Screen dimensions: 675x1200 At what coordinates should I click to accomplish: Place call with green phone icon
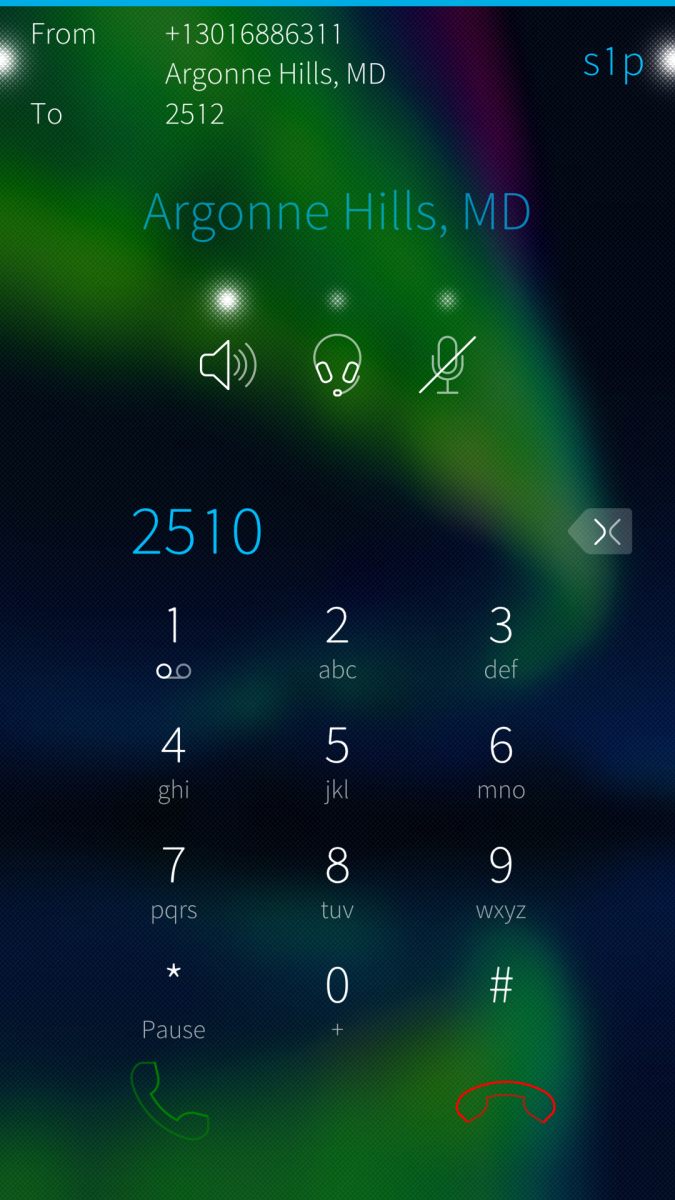point(169,1101)
